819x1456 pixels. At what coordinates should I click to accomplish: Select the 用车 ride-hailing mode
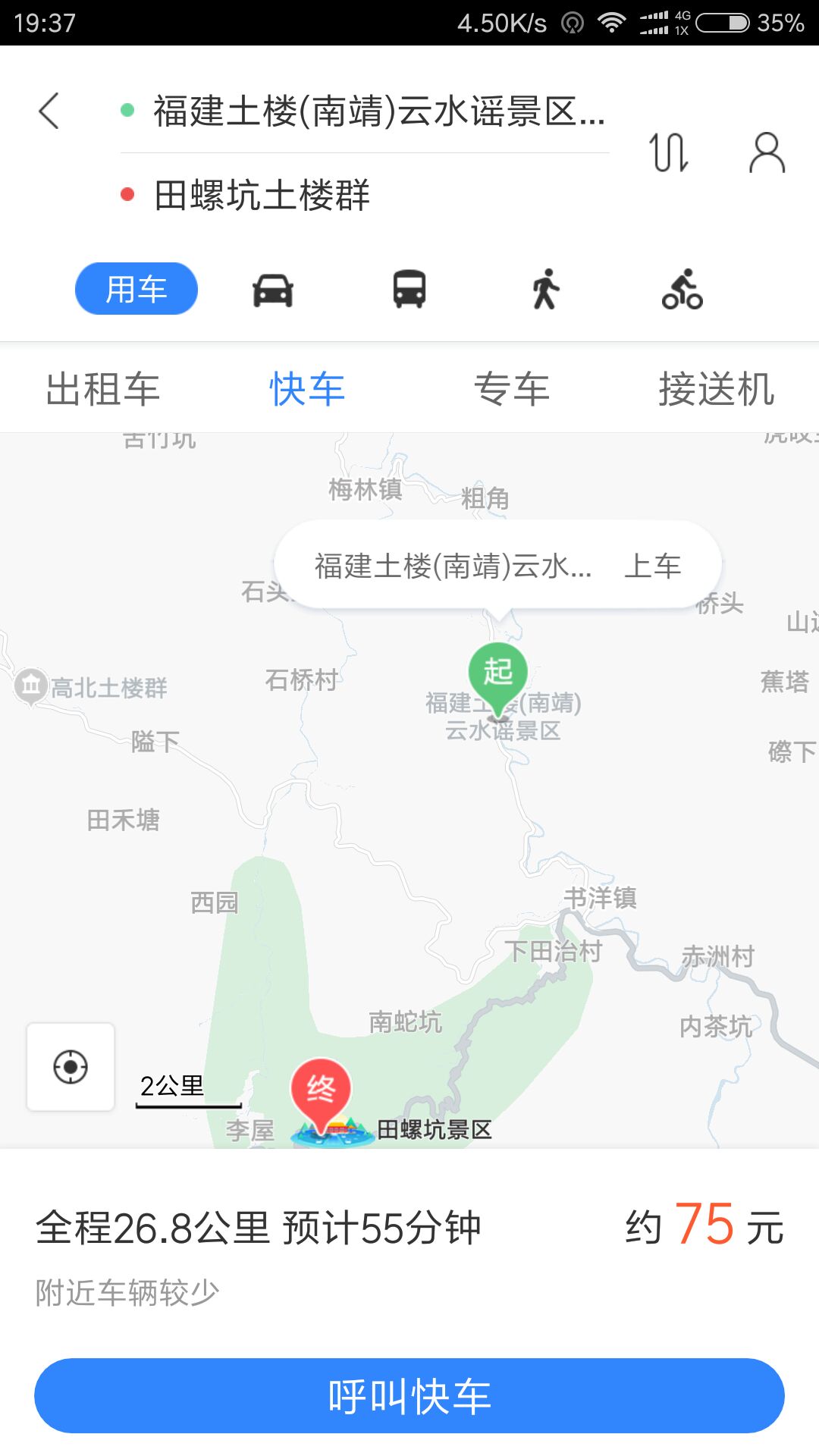tap(136, 289)
